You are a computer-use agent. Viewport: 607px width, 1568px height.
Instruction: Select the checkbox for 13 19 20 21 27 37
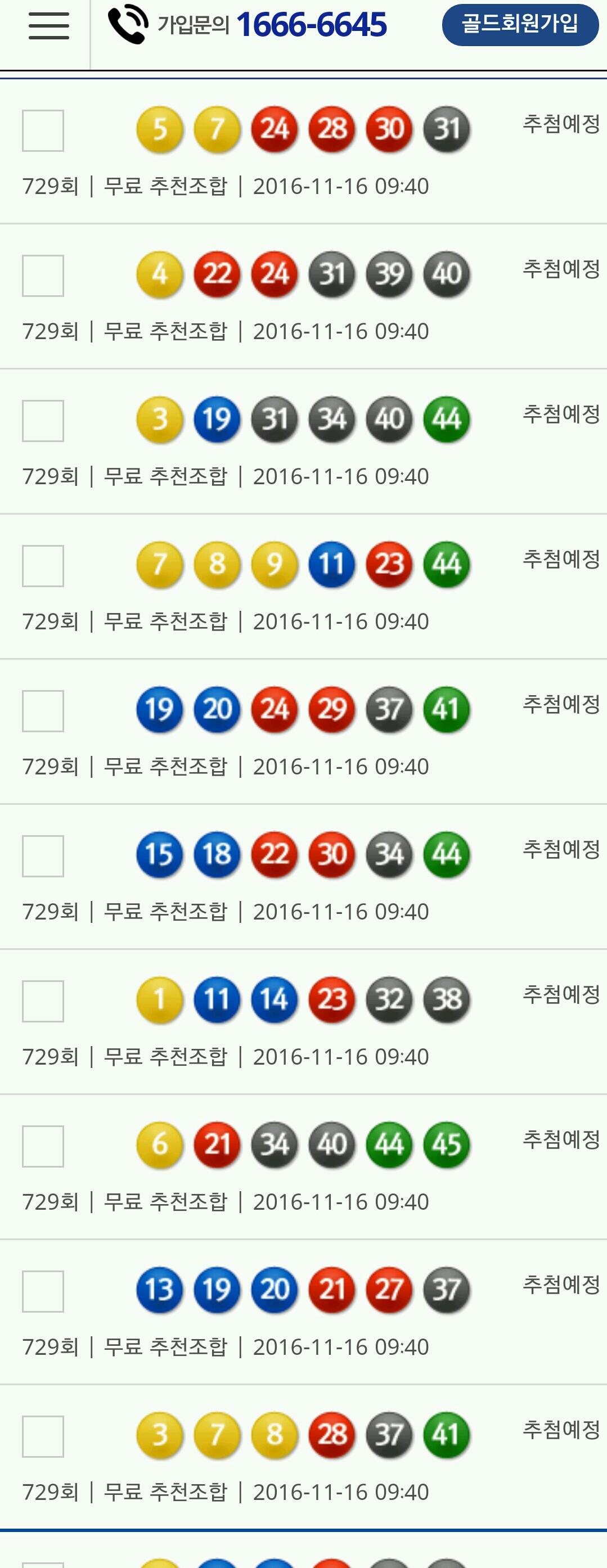coord(43,1292)
